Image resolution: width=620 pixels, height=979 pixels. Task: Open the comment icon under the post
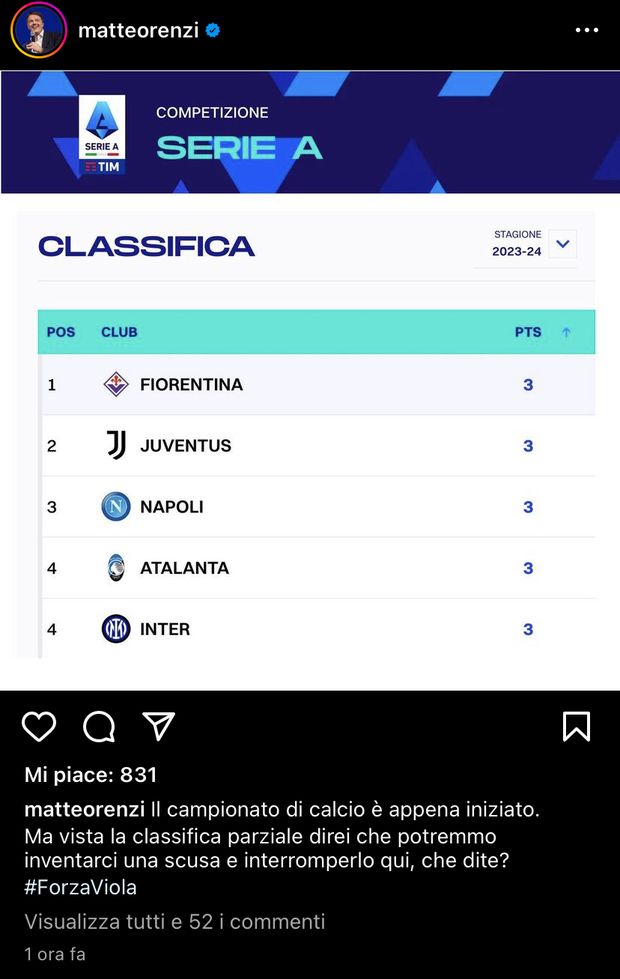pos(99,727)
